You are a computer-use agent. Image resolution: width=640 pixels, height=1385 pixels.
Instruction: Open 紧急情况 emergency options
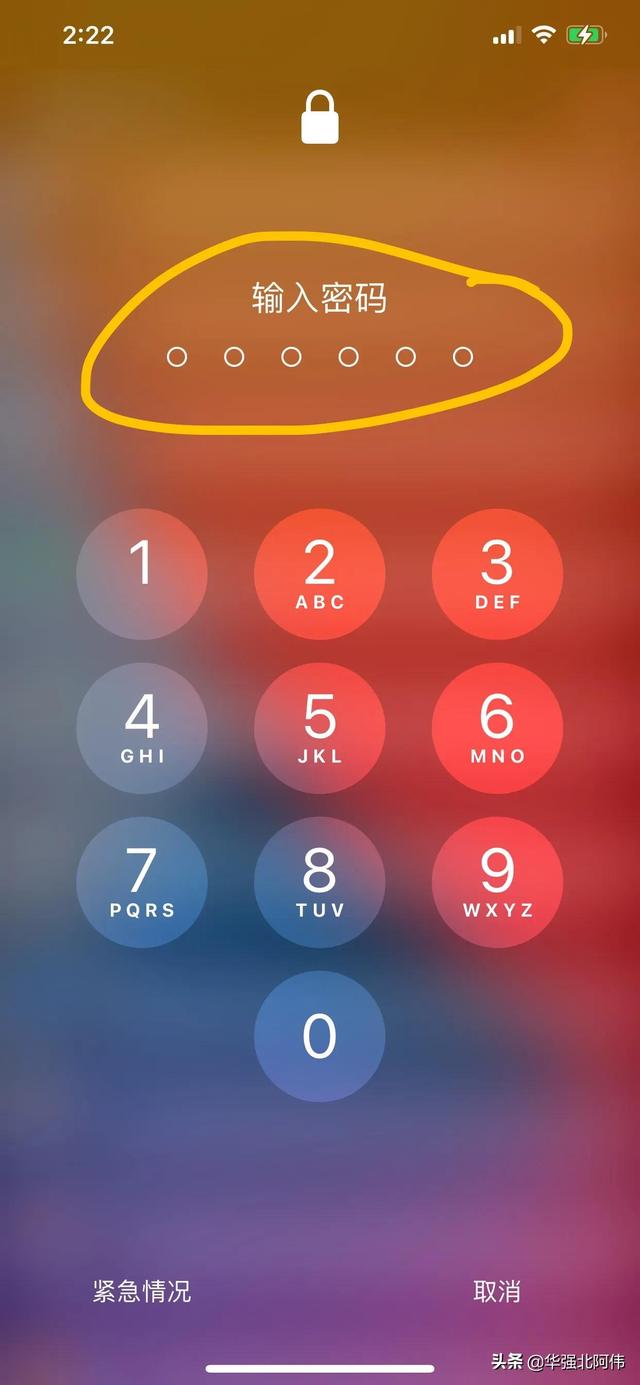142,1291
